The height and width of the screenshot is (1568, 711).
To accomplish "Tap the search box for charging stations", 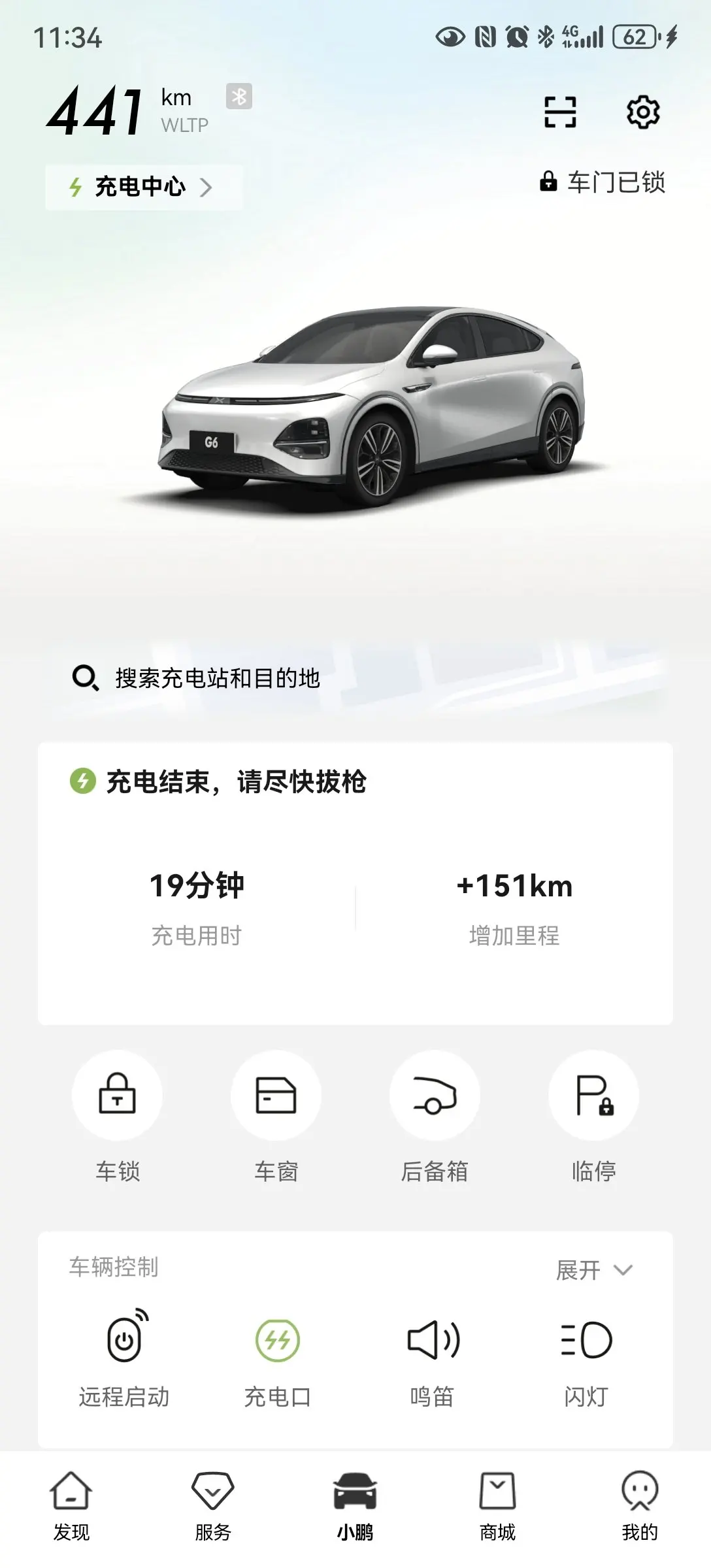I will pyautogui.click(x=218, y=678).
